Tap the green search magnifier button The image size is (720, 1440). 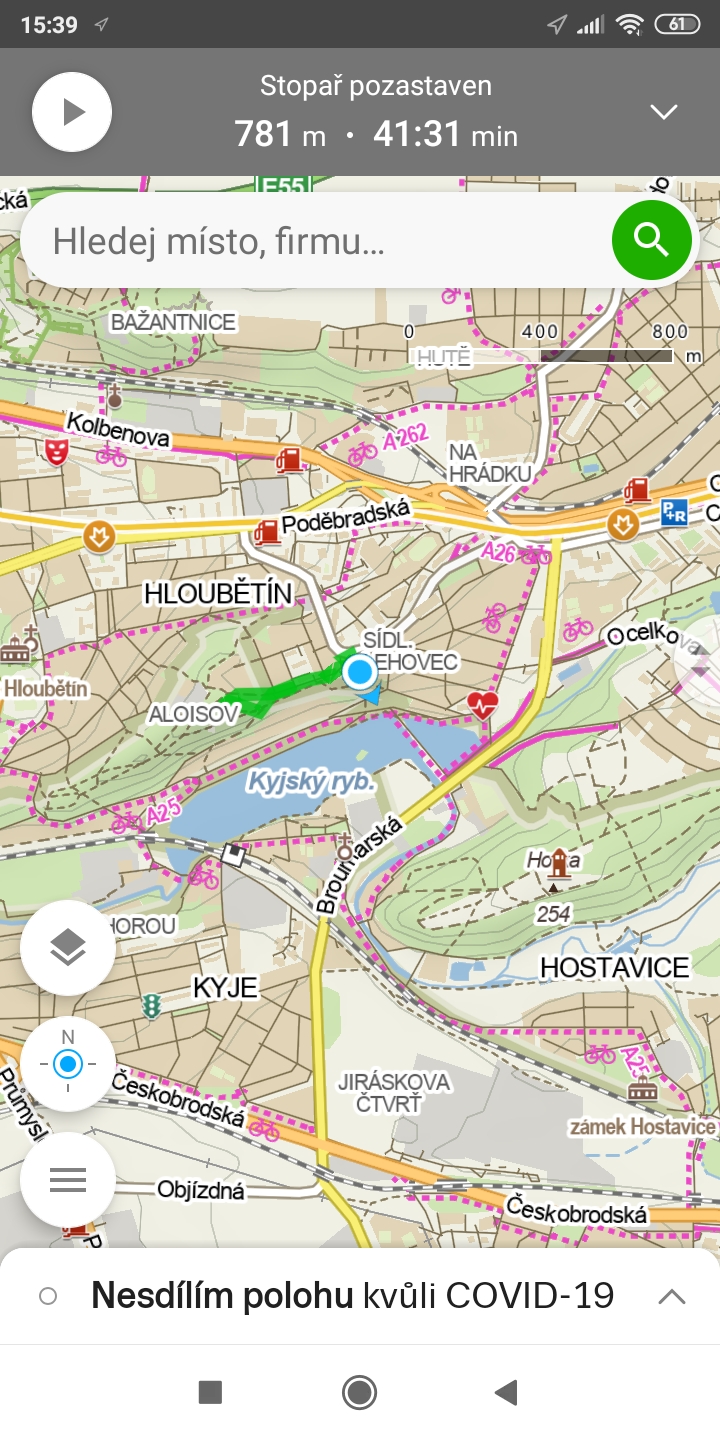click(x=652, y=240)
